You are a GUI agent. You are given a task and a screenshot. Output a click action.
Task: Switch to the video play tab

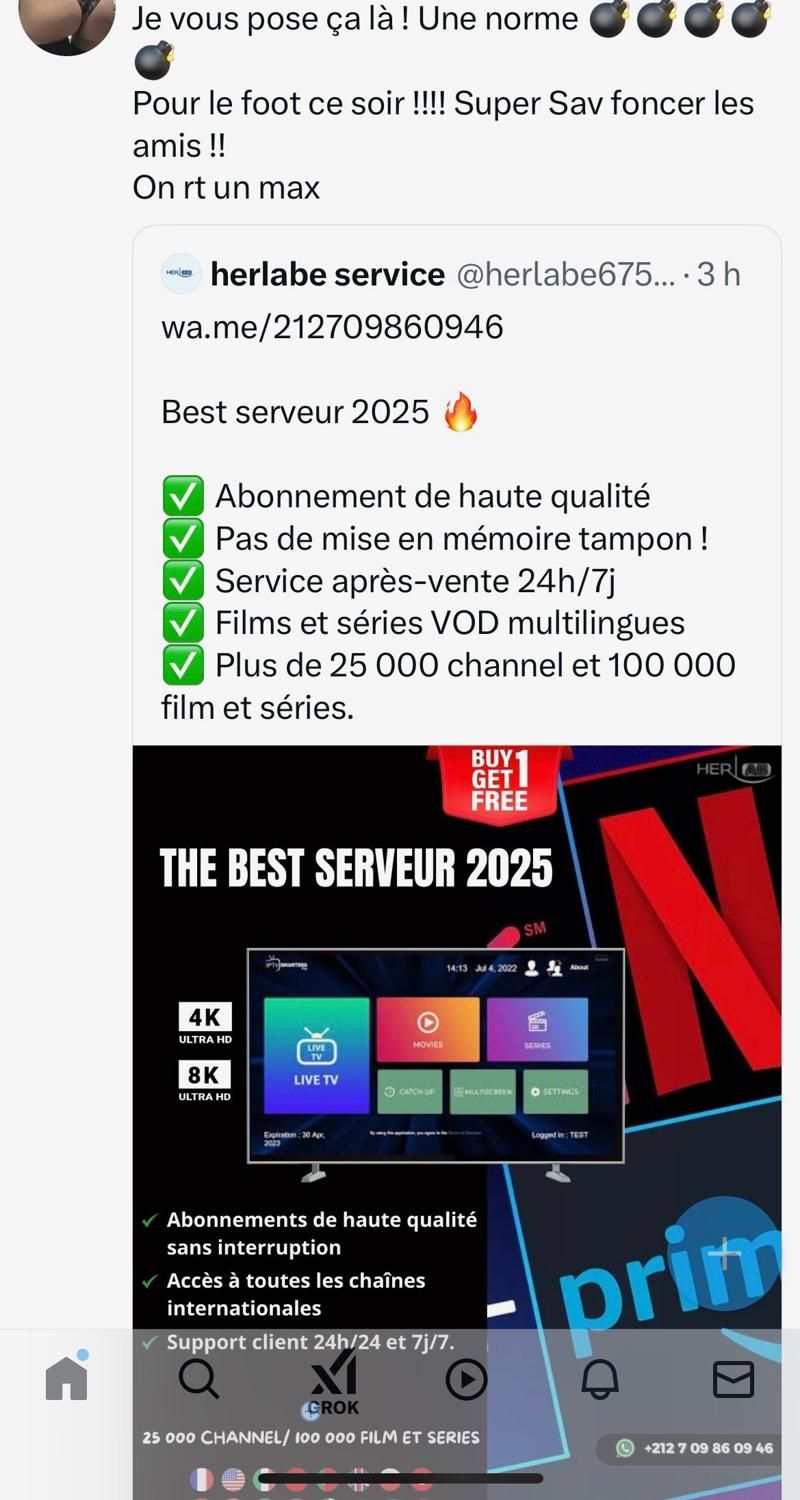coord(466,1380)
